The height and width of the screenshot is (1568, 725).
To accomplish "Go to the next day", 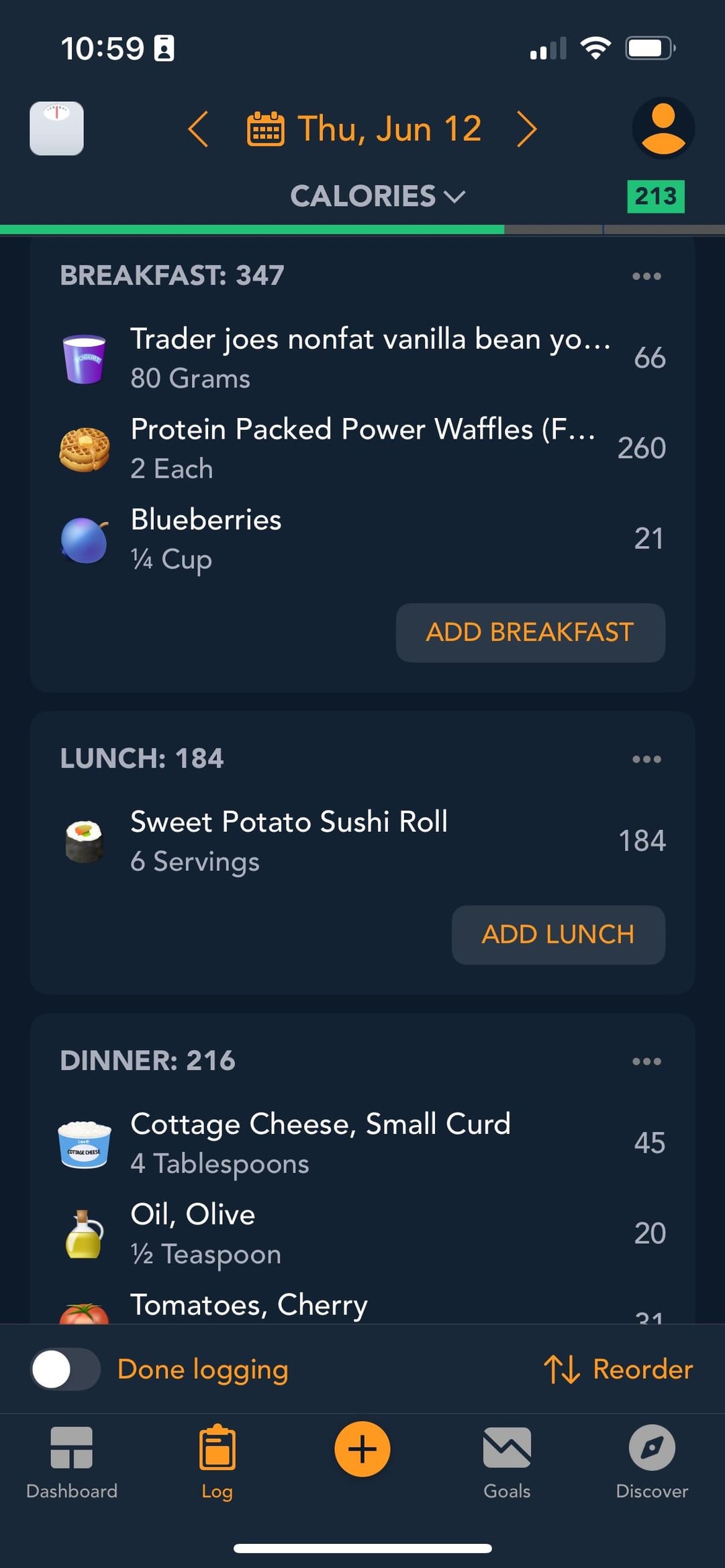I will [527, 129].
